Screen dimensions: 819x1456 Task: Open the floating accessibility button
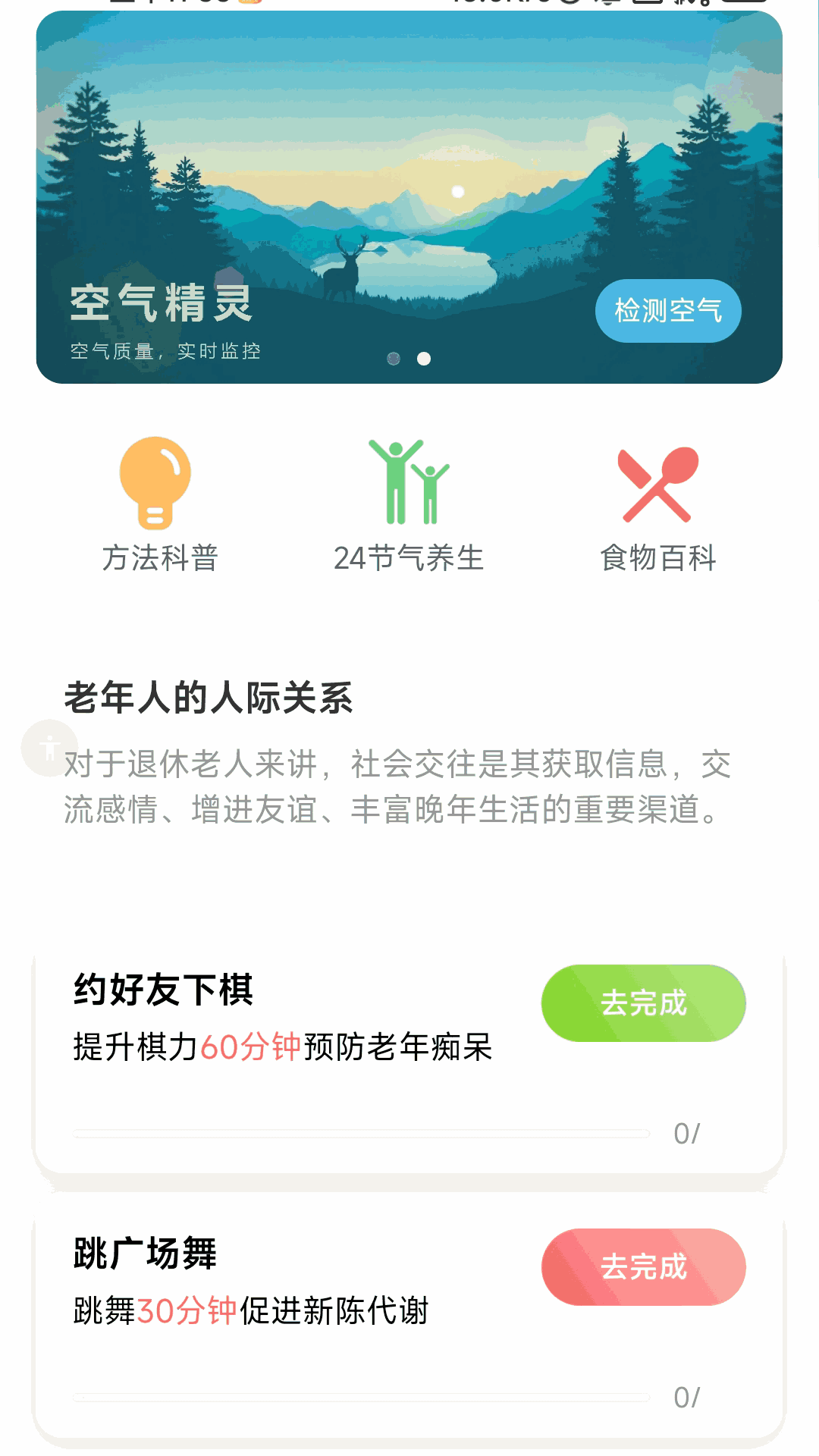point(49,748)
